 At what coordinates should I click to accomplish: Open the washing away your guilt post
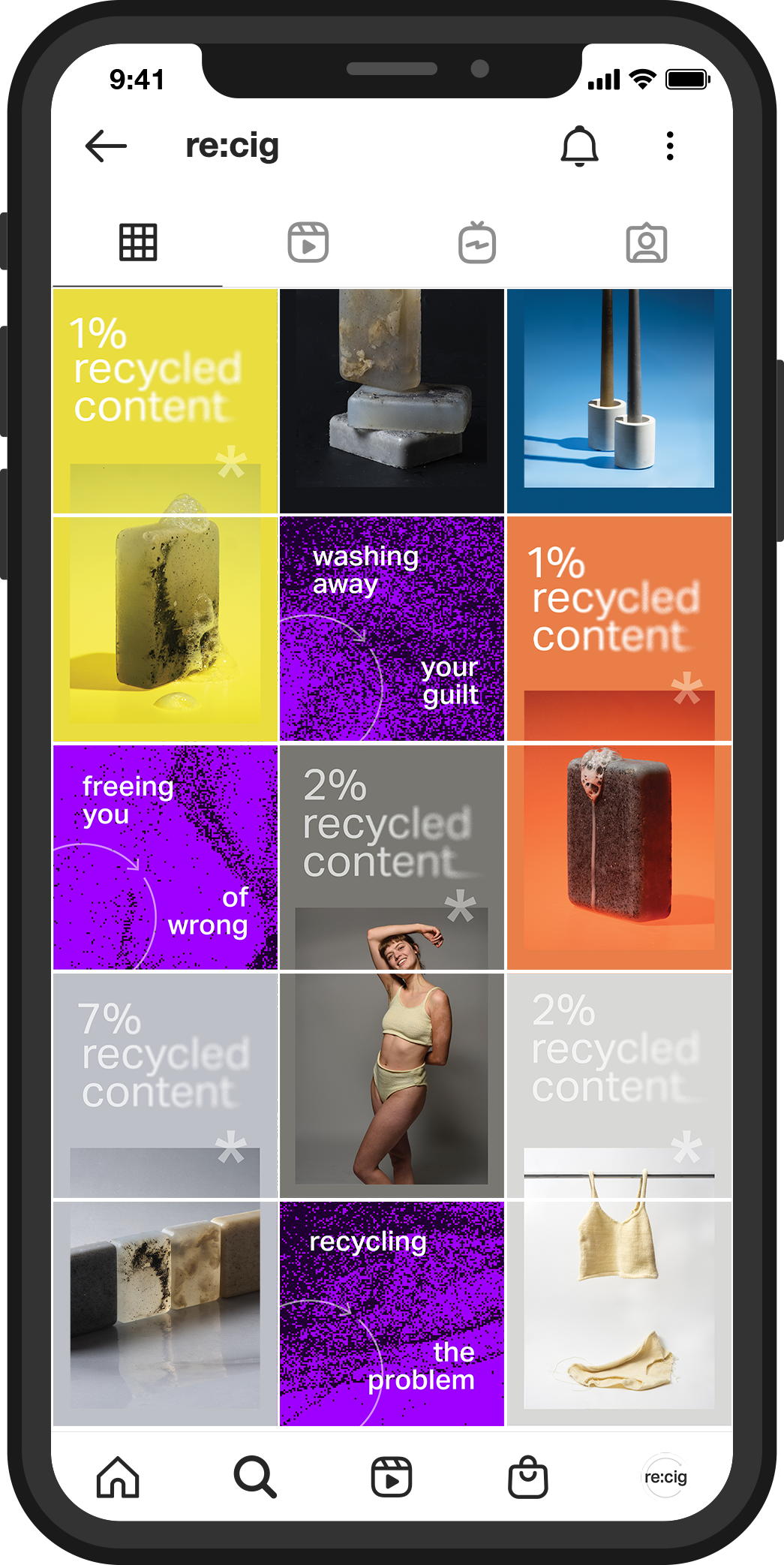392,629
